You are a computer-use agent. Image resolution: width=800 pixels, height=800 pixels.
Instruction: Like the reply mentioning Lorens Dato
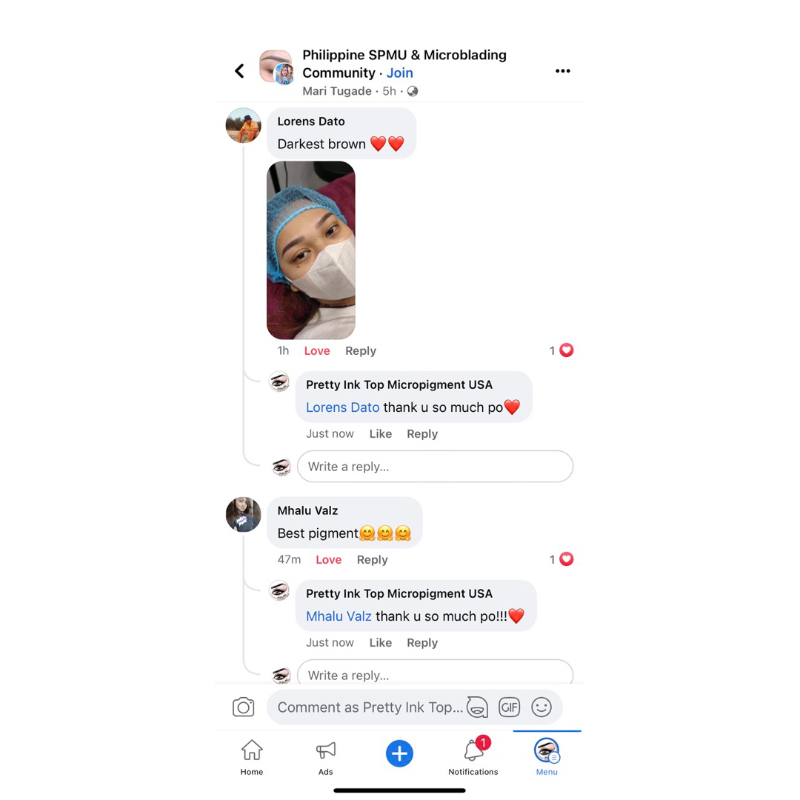click(381, 434)
